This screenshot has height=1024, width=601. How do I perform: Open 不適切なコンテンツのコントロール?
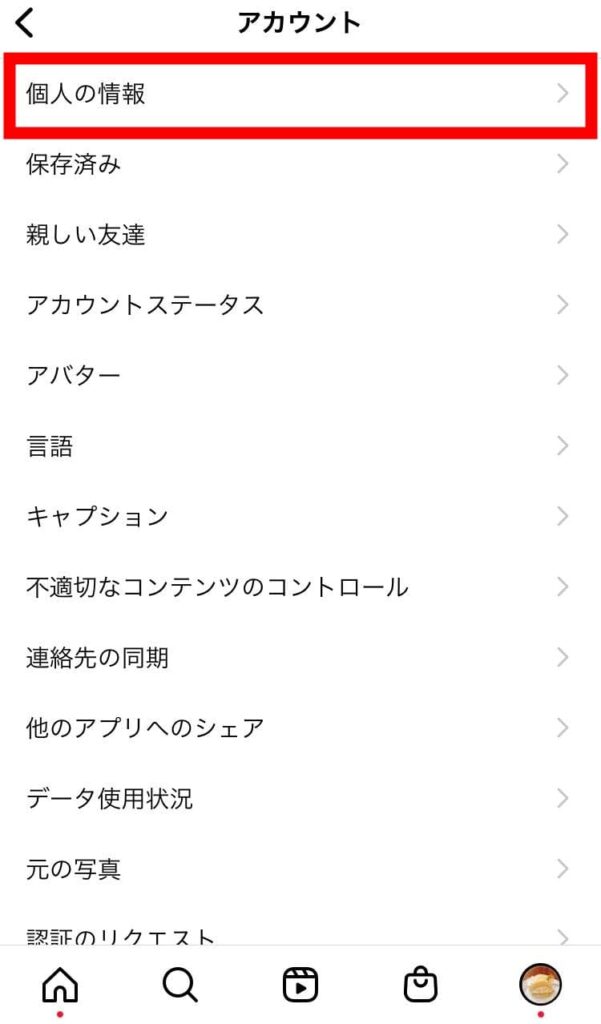point(300,587)
